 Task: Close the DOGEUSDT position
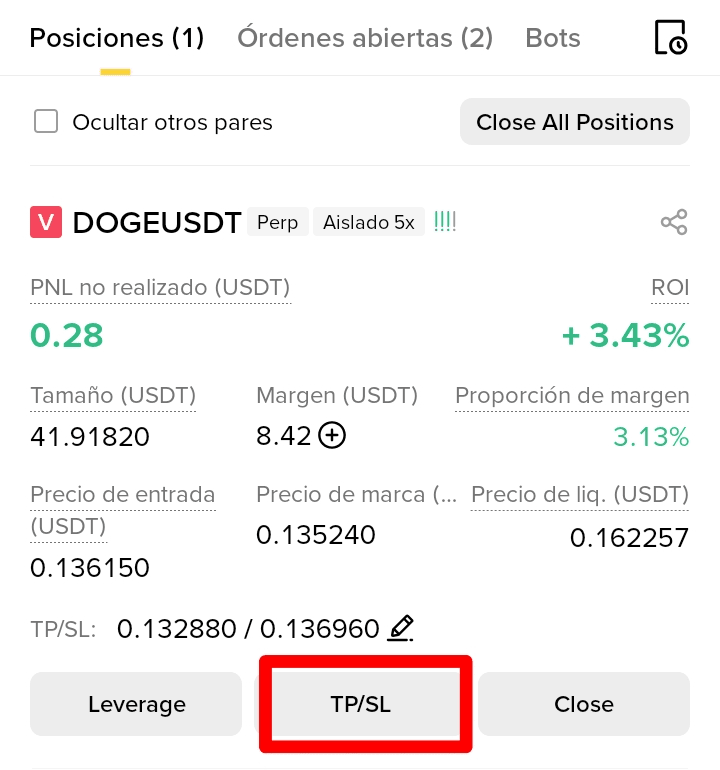(583, 704)
